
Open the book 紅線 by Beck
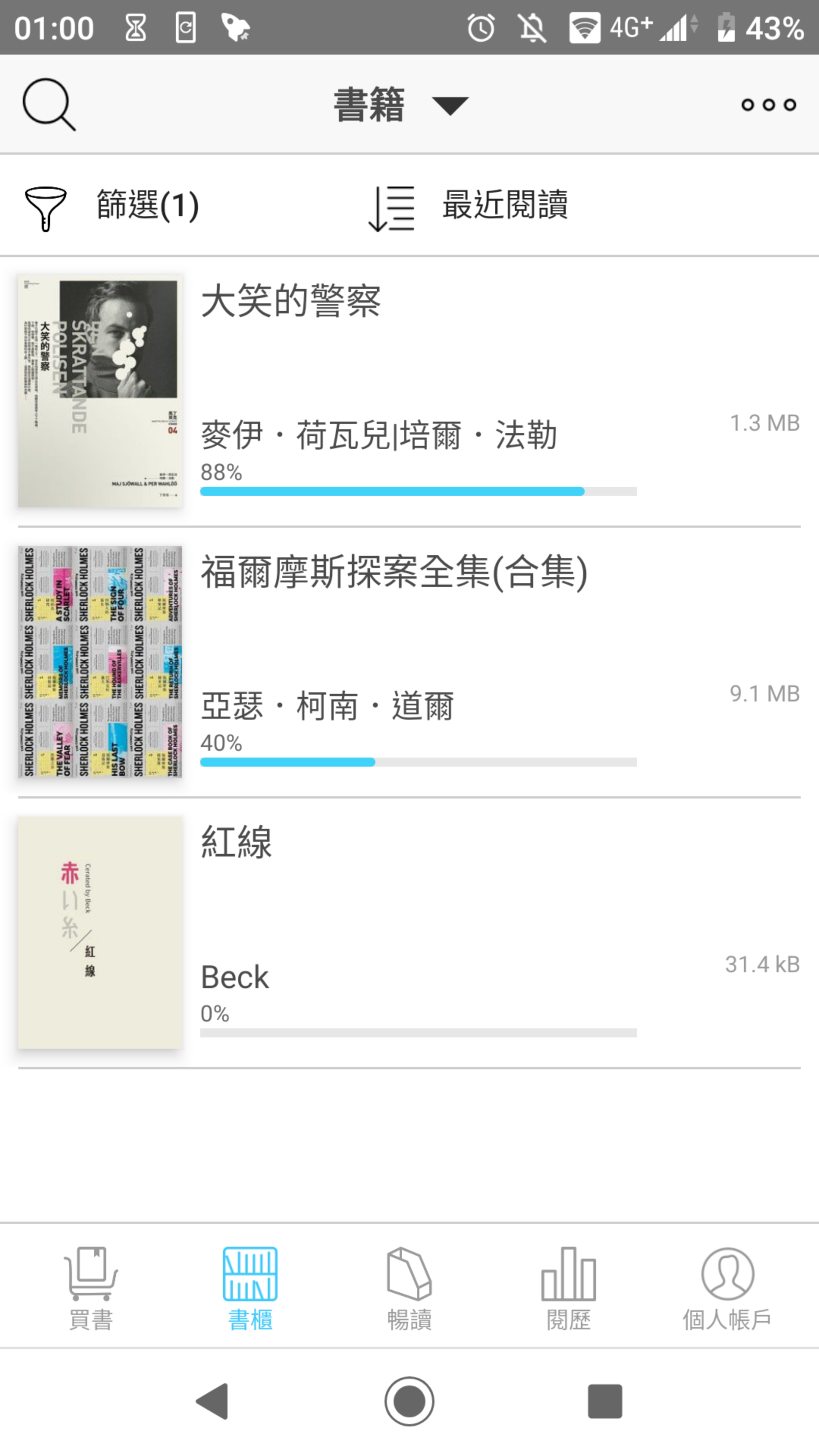tap(409, 933)
